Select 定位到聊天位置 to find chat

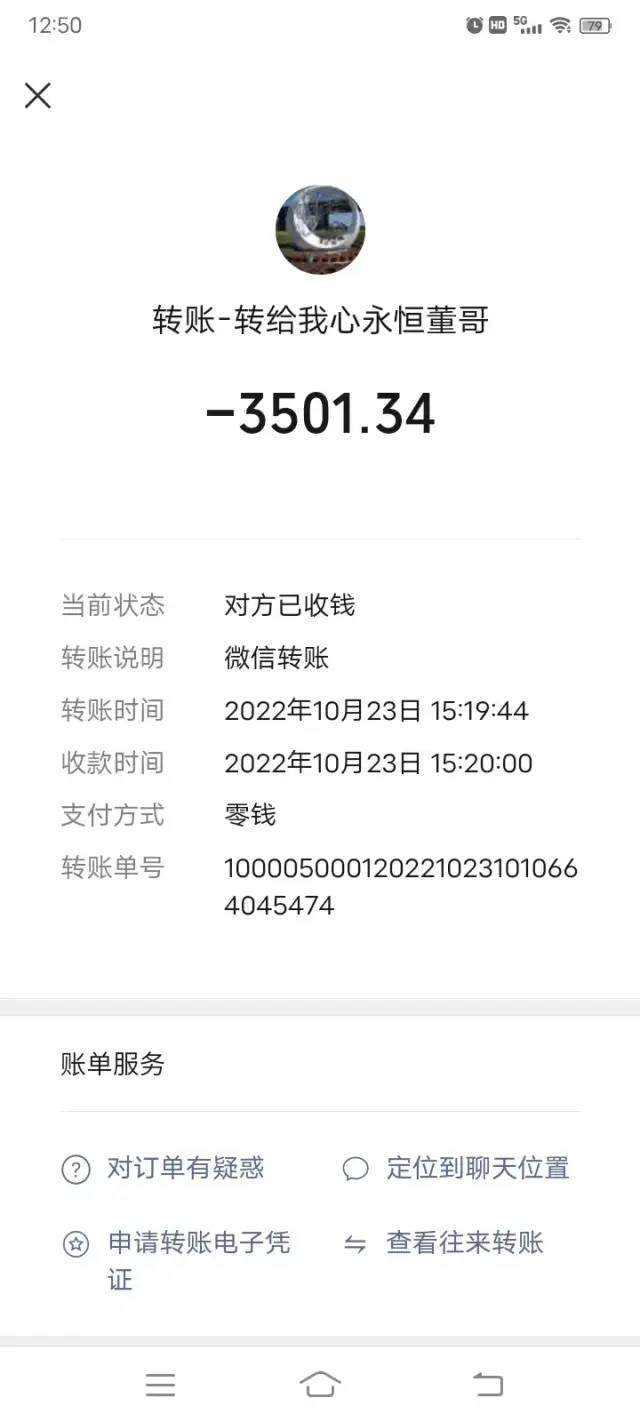coord(455,1168)
